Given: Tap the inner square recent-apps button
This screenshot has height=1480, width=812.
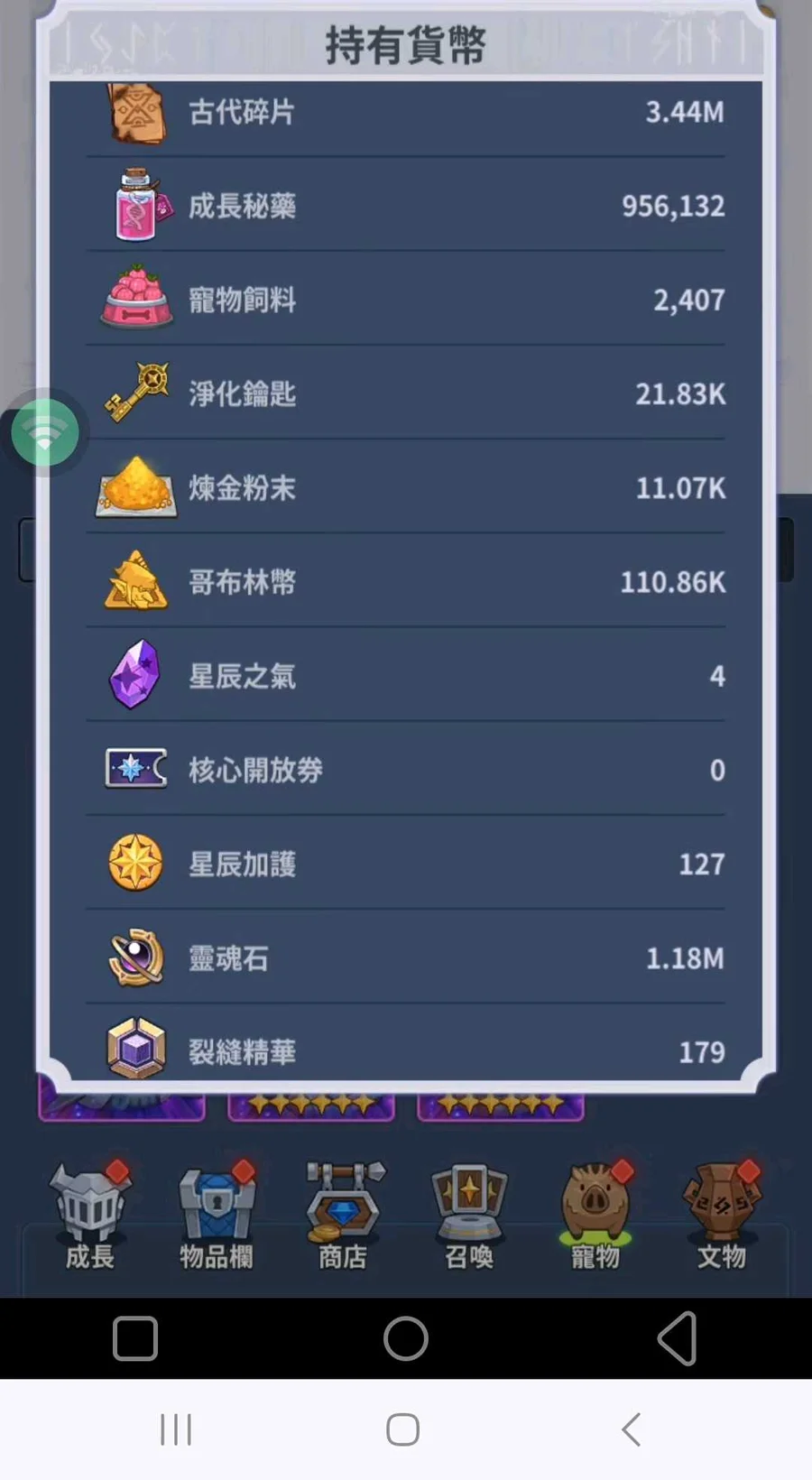Looking at the screenshot, I should (135, 1338).
